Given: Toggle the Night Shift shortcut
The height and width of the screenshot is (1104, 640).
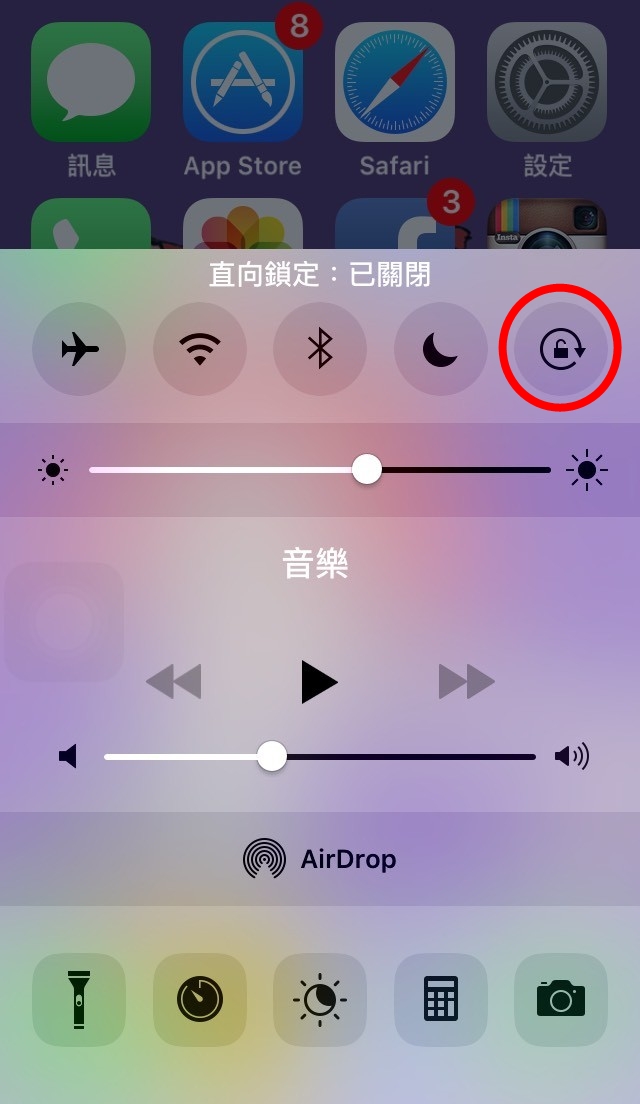Looking at the screenshot, I should click(320, 999).
